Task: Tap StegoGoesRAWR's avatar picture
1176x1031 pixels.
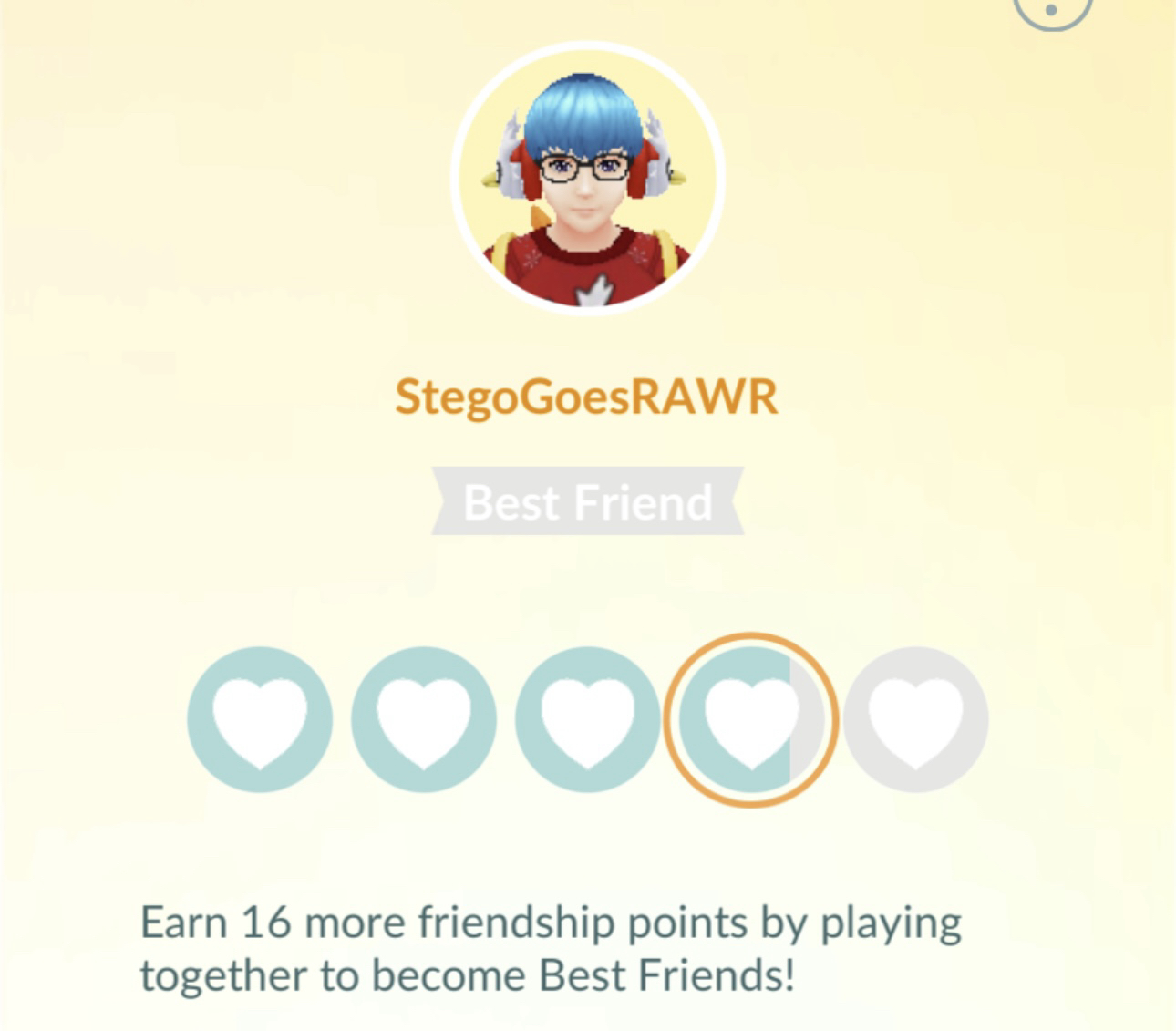Action: [x=587, y=178]
